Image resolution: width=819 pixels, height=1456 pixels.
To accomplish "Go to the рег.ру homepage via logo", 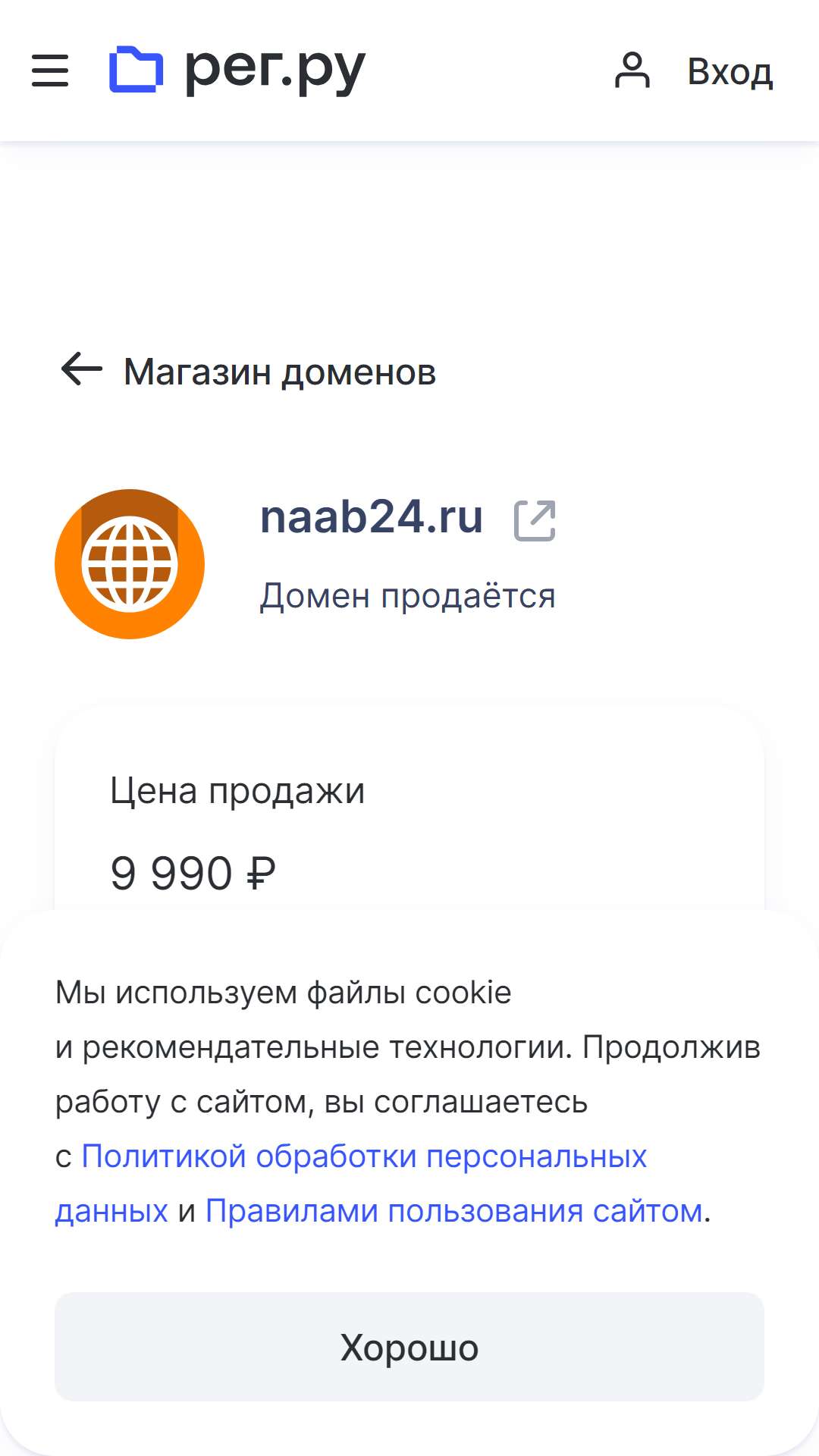I will click(x=237, y=71).
